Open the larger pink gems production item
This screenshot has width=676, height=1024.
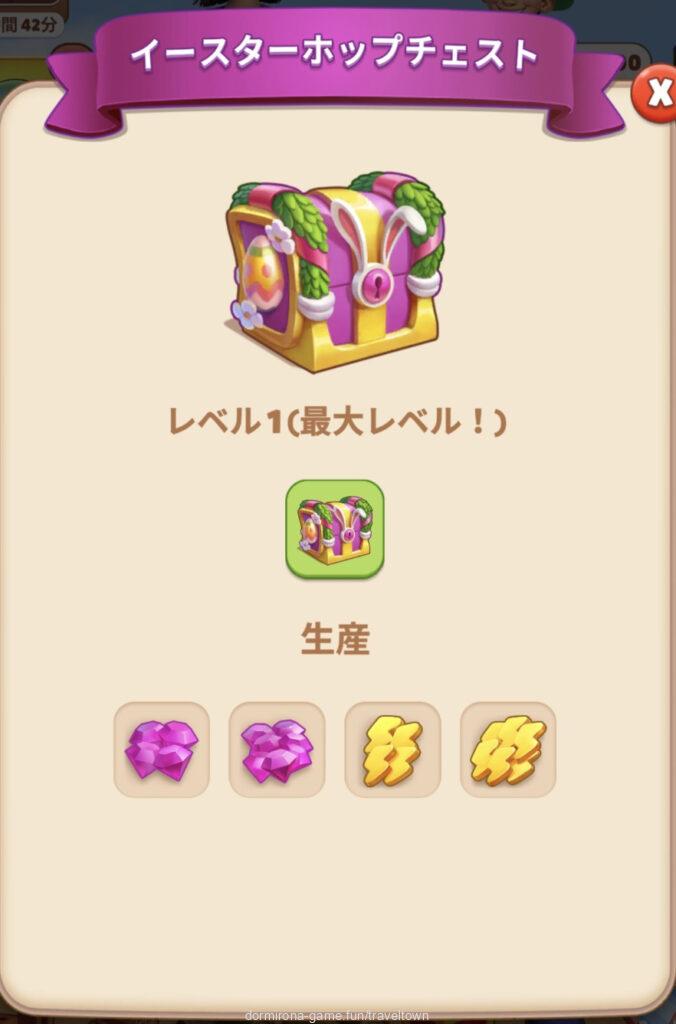(277, 749)
